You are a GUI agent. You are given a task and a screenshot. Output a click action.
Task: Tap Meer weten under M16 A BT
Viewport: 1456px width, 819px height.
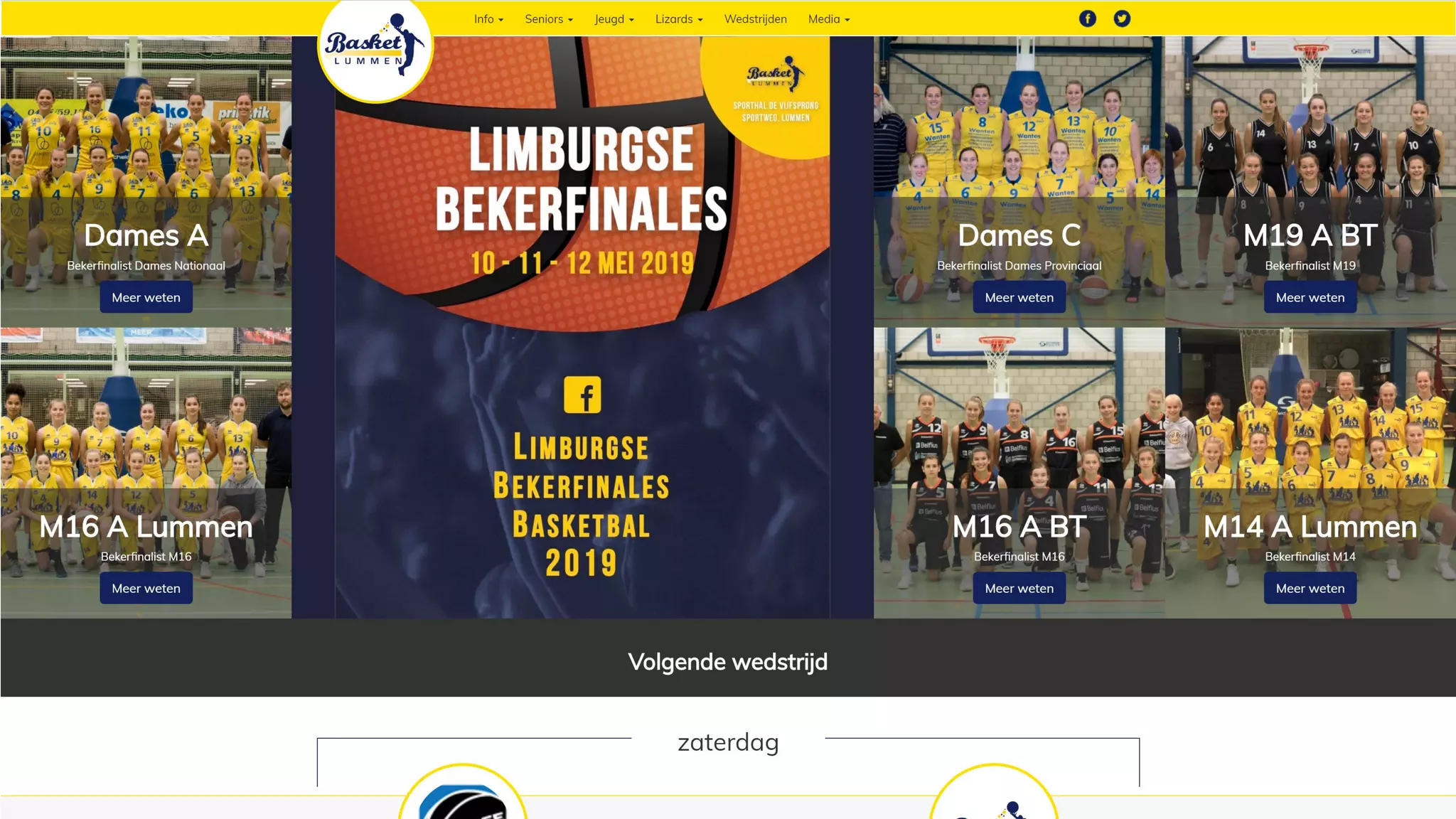click(1019, 588)
